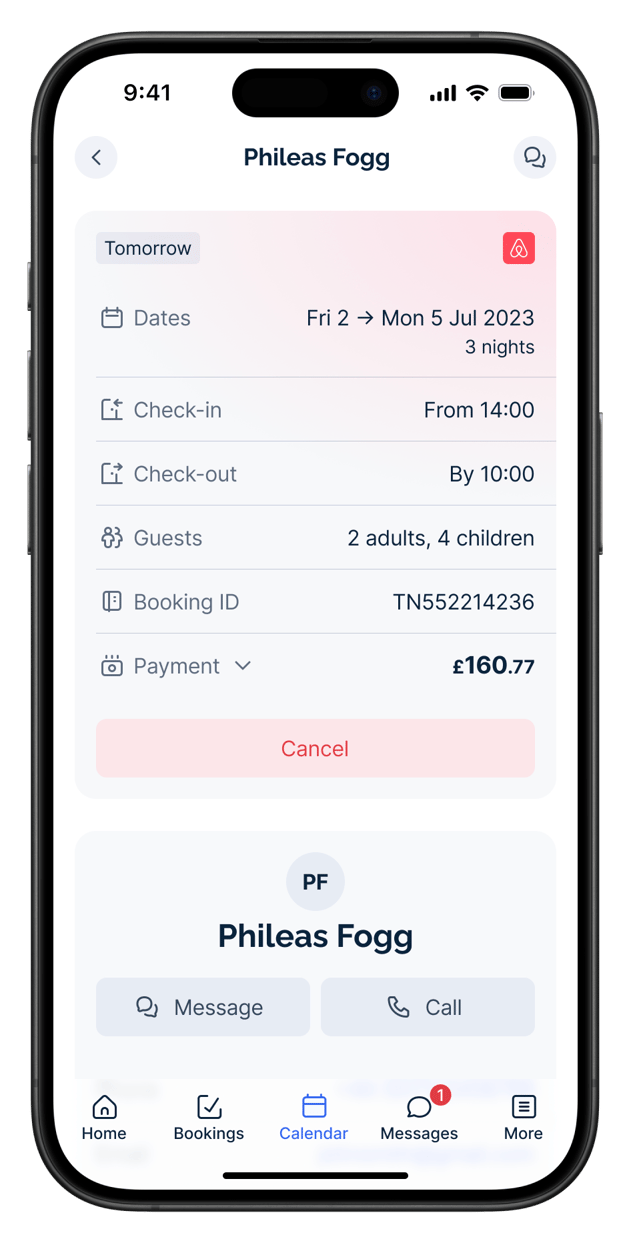Viewport: 631px width, 1243px height.
Task: Go to the Messages tab
Action: (x=419, y=1117)
